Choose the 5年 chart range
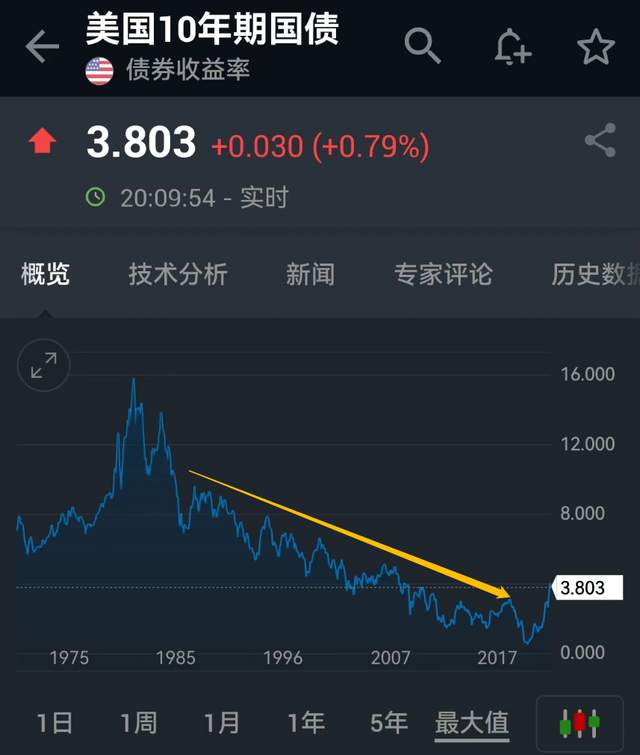The image size is (640, 755). 388,722
